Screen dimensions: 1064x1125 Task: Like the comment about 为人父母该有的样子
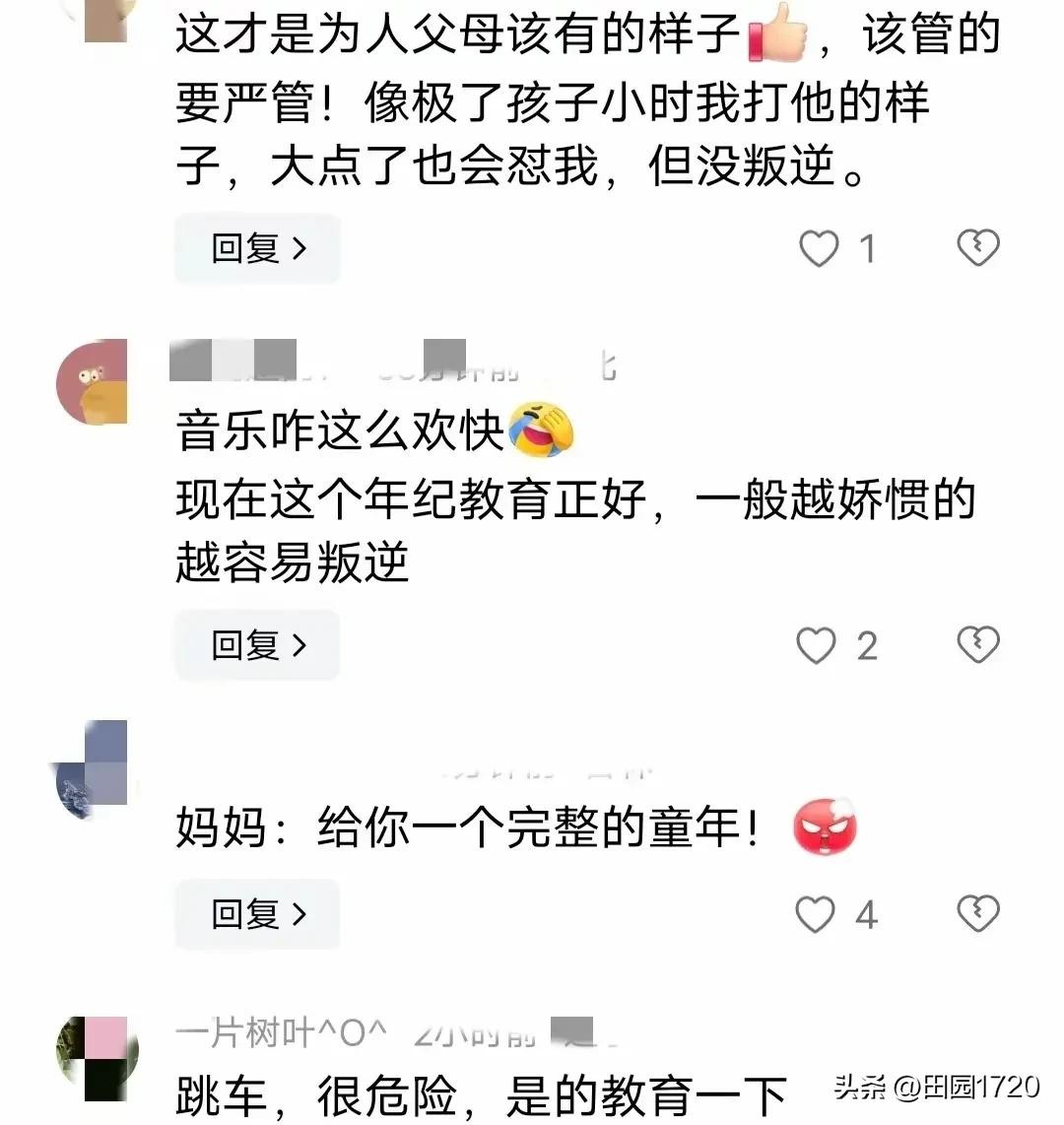819,248
